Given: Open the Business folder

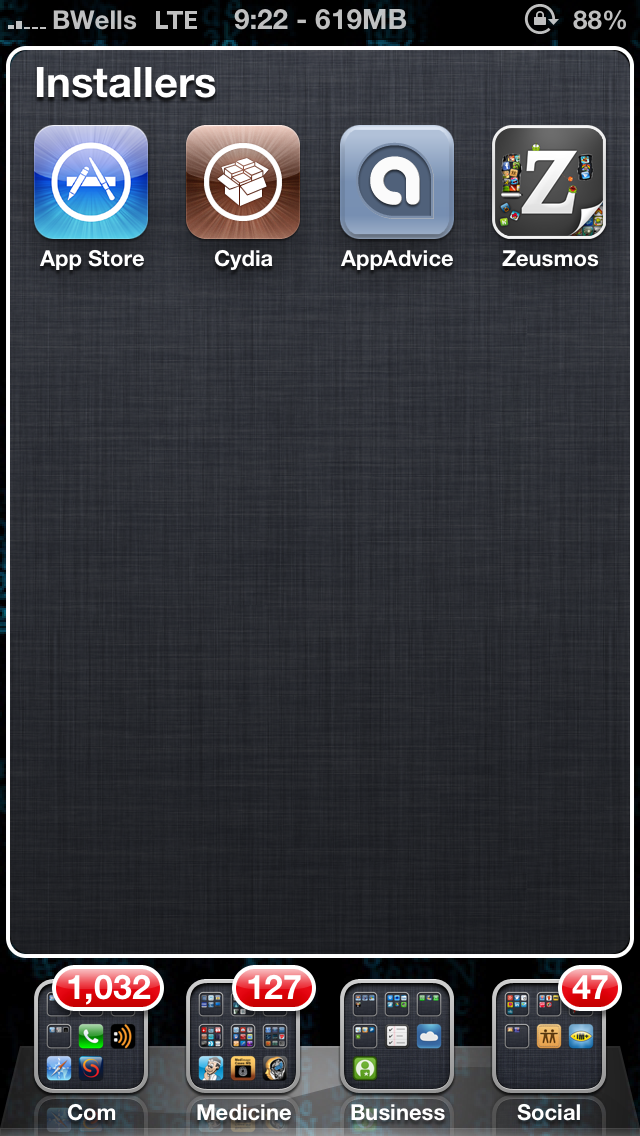Looking at the screenshot, I should click(397, 1035).
